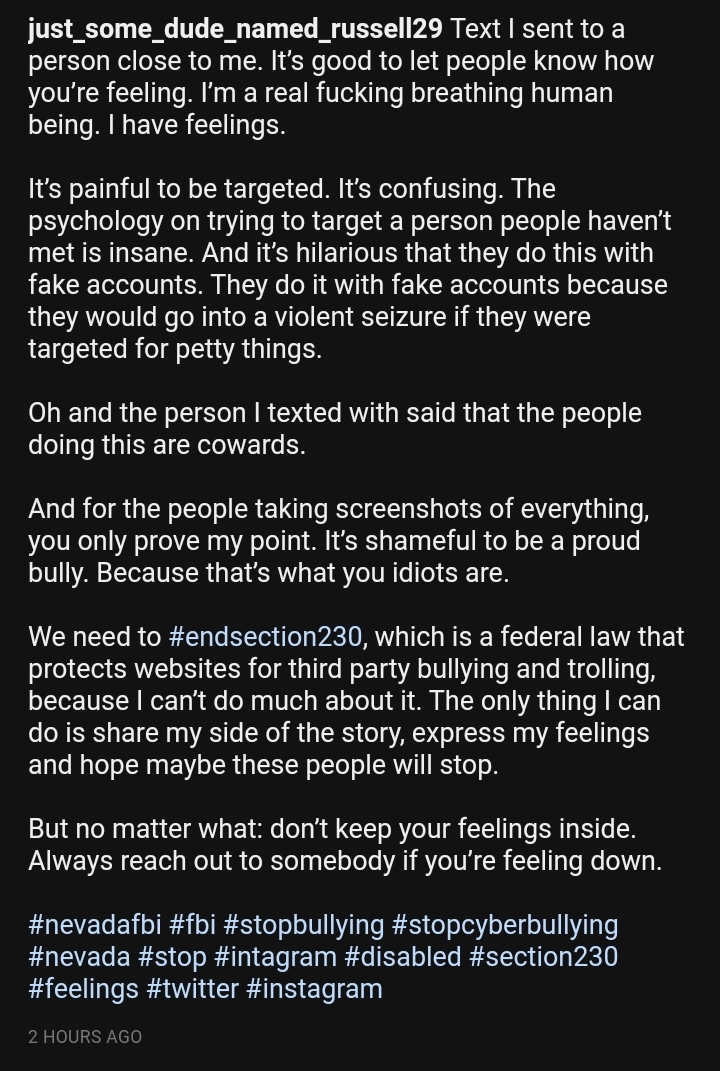The width and height of the screenshot is (720, 1071).
Task: Open the #twitter hashtag
Action: point(193,988)
